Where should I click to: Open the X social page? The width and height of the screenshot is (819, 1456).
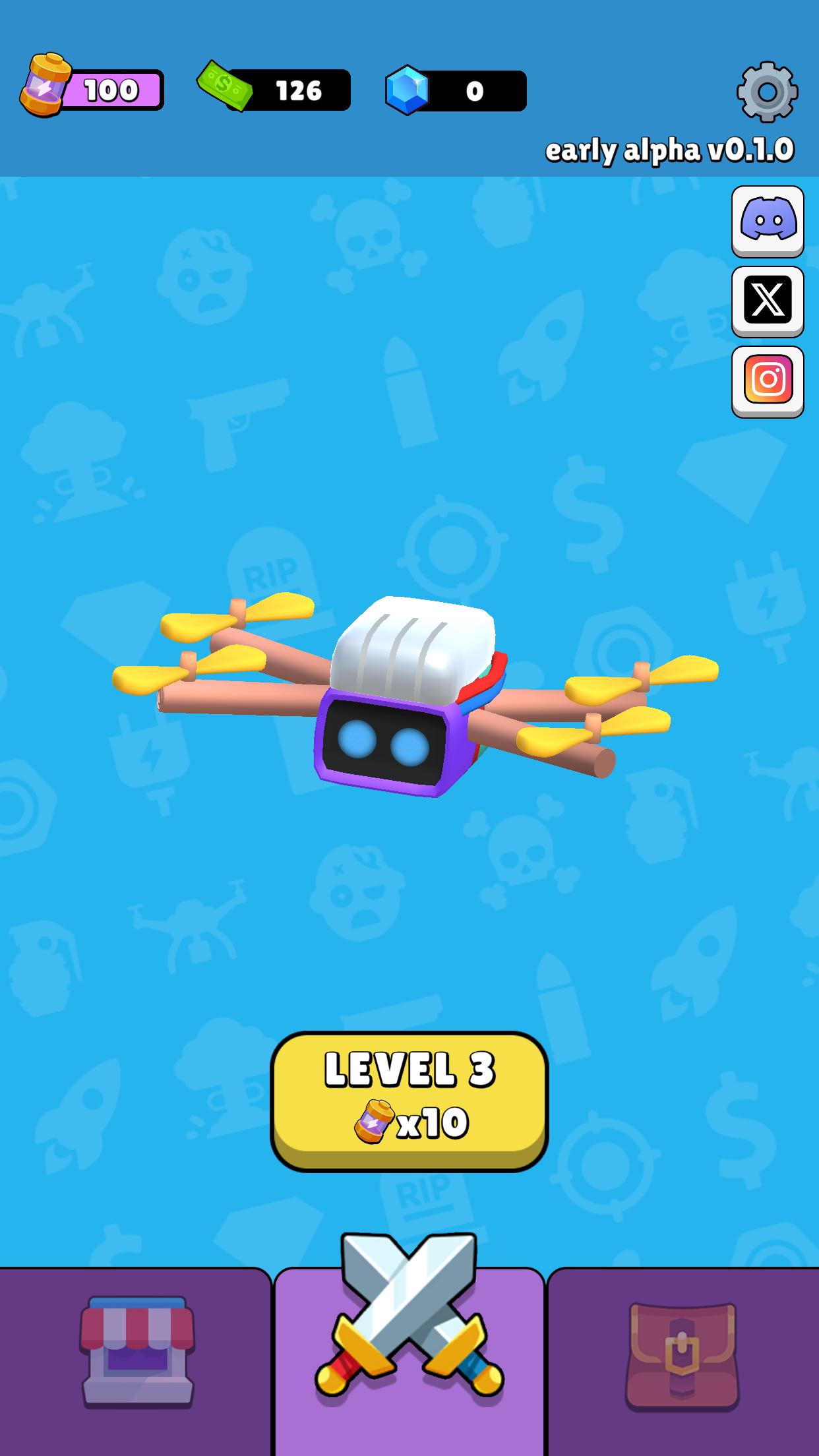tap(768, 301)
